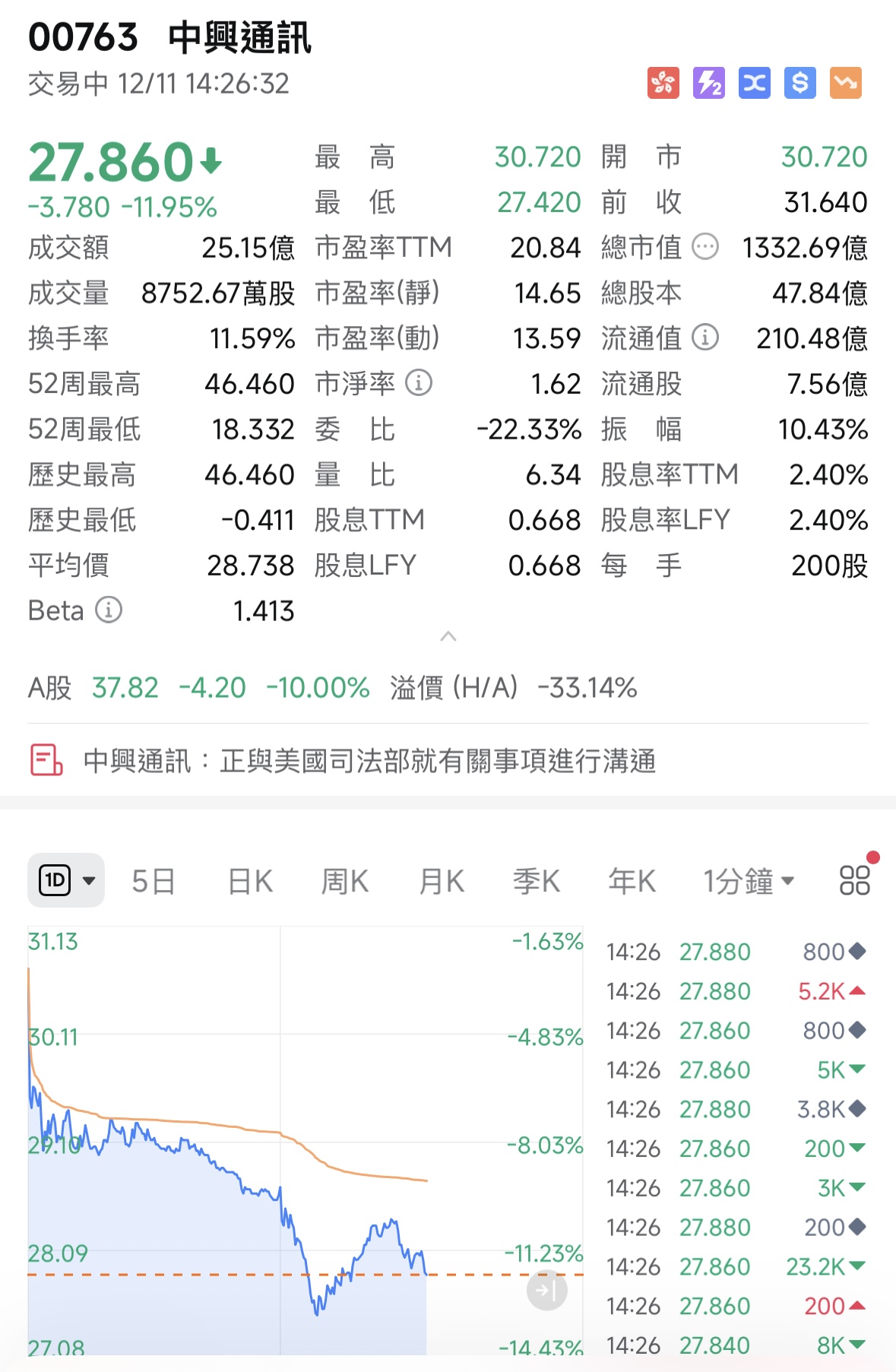Show info tooltip for 市淨率

419,384
